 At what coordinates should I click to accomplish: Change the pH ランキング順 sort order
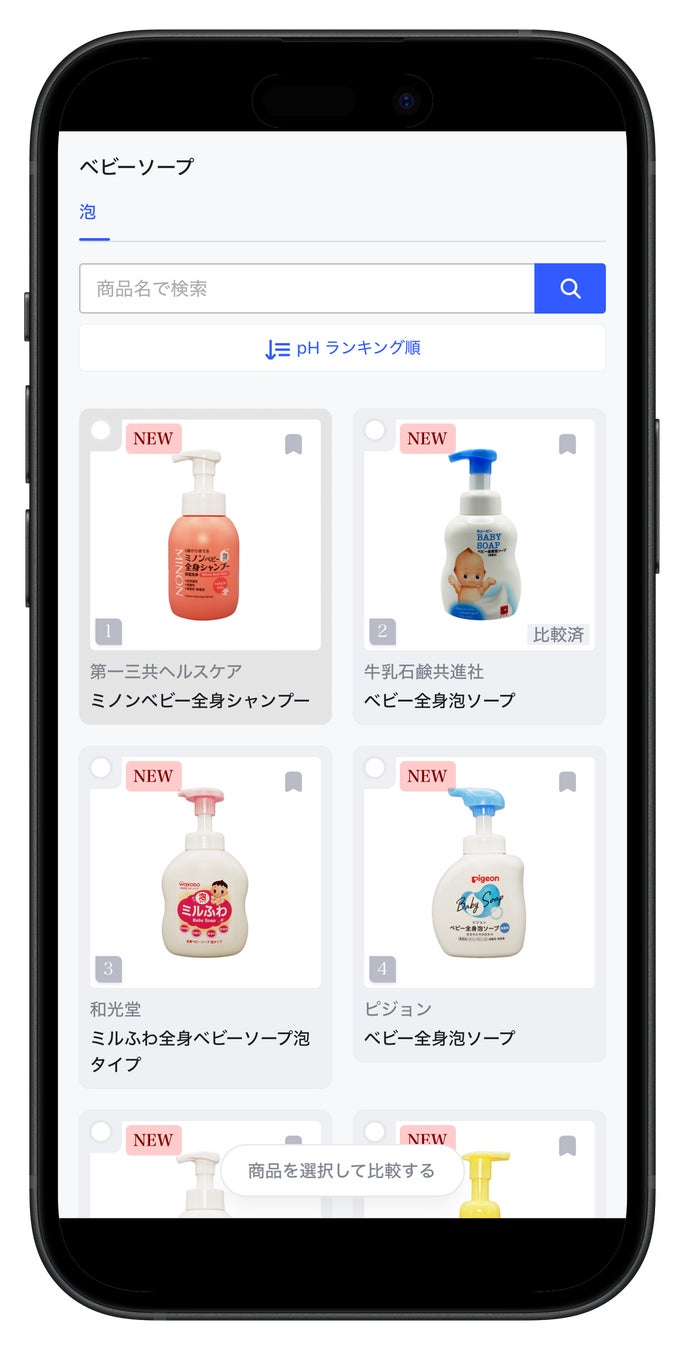tap(342, 348)
